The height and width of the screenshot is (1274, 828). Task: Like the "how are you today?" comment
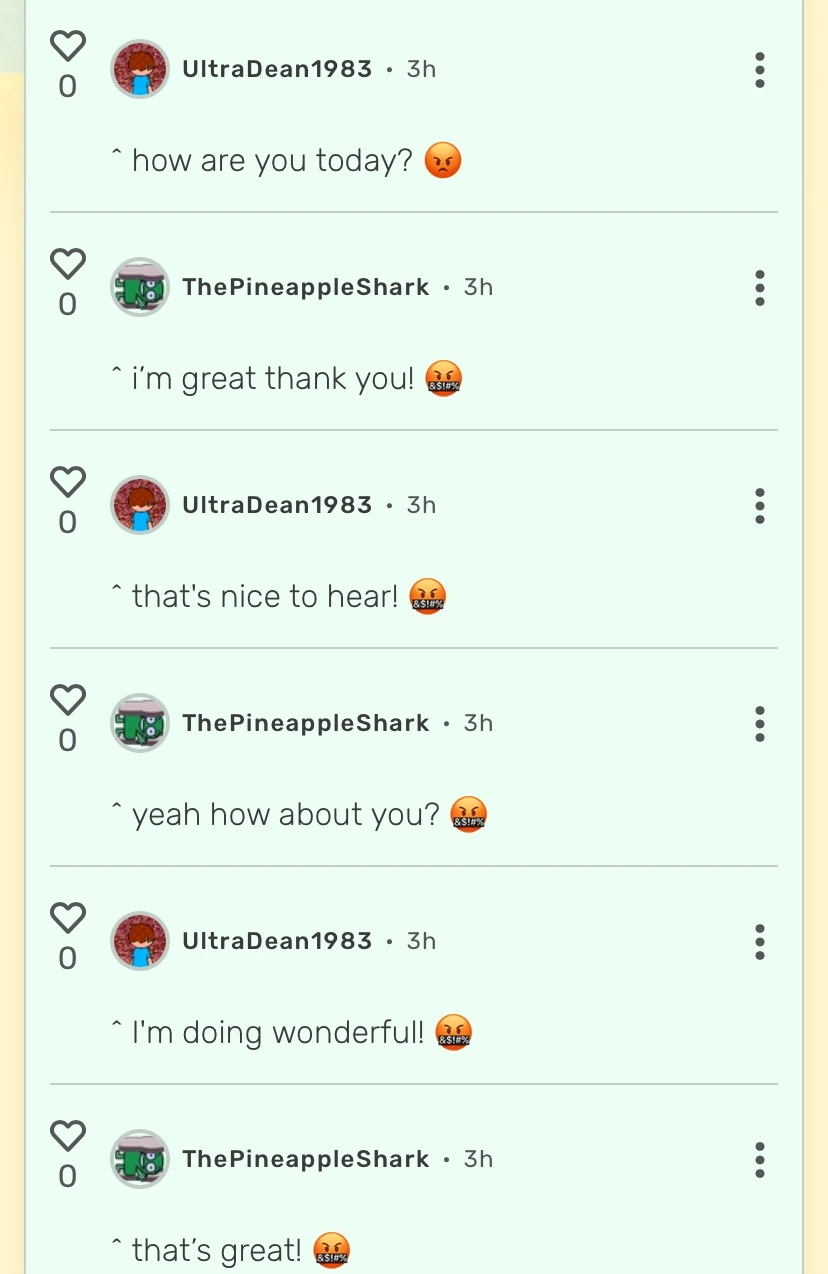click(x=67, y=46)
